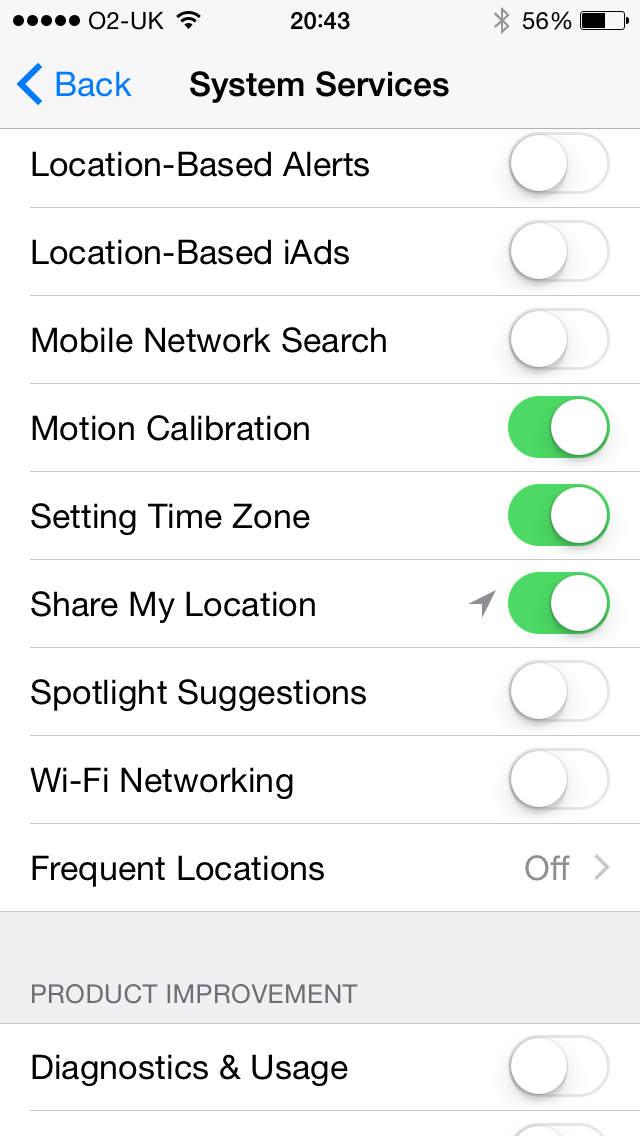This screenshot has height=1136, width=640.
Task: Enable the Wi-Fi Networking switch
Action: tap(558, 780)
